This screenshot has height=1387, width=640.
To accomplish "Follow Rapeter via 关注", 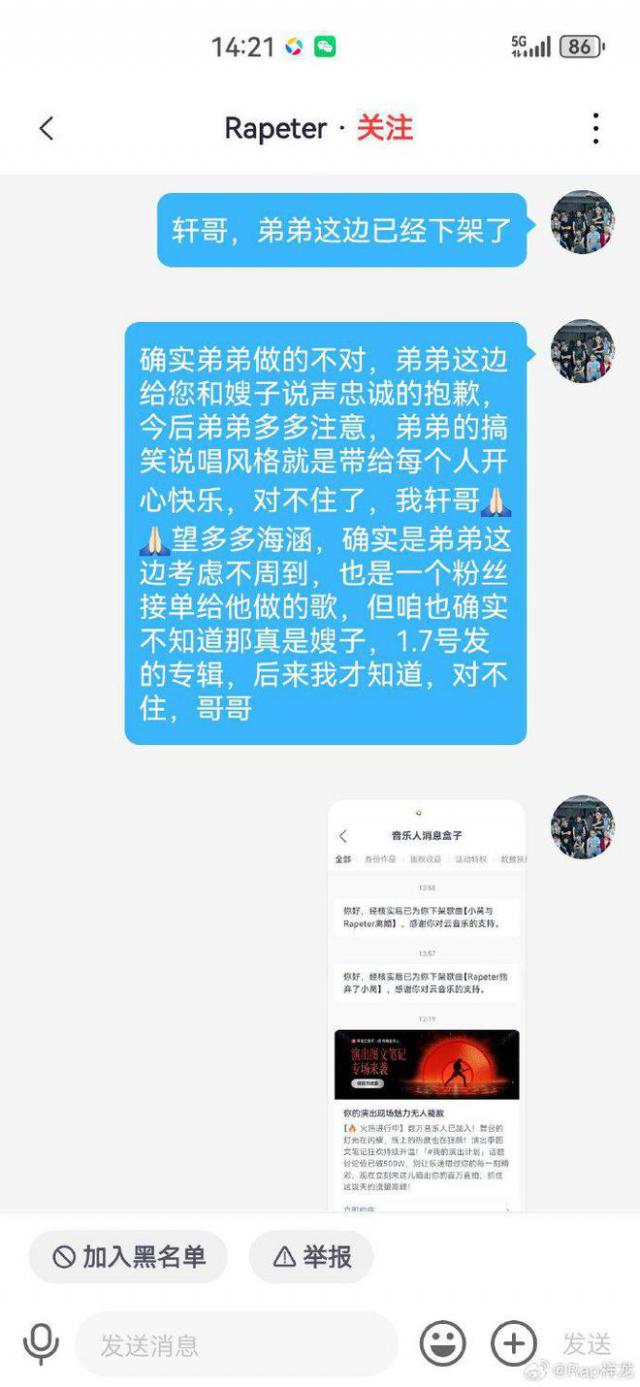I will point(385,129).
